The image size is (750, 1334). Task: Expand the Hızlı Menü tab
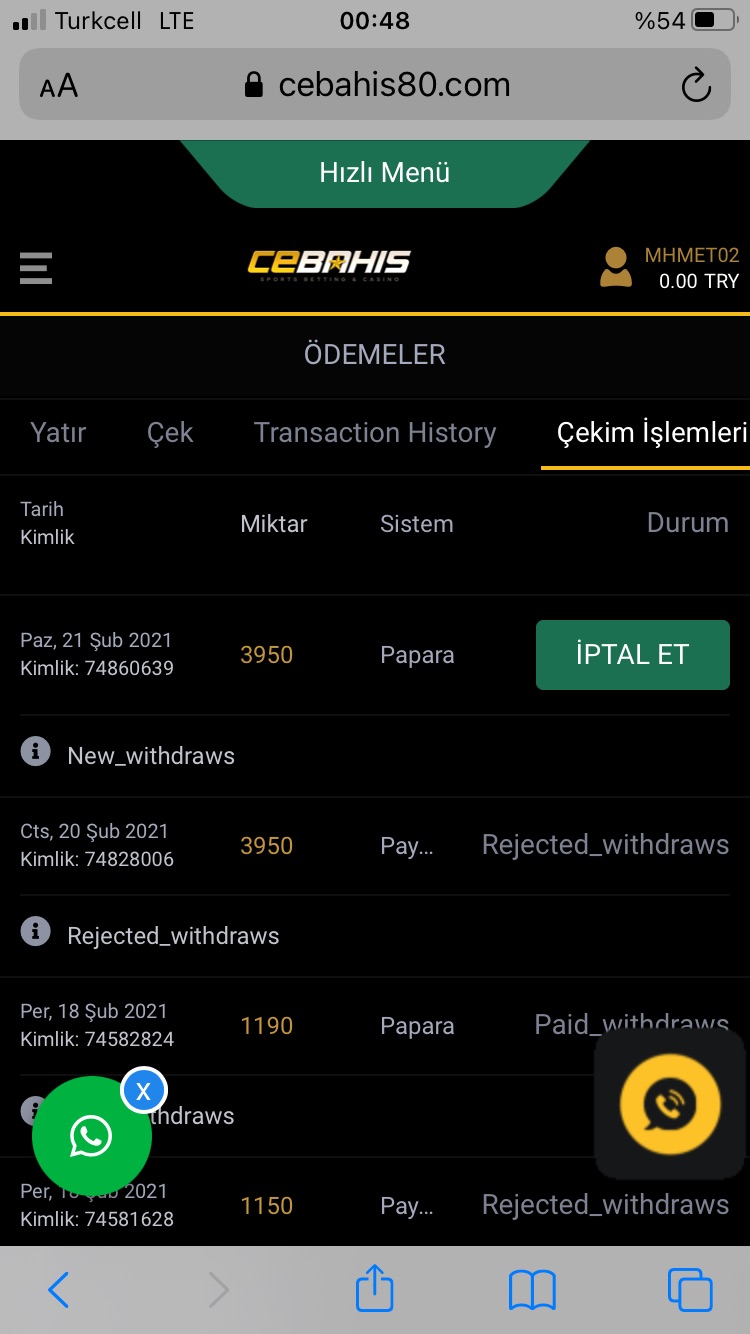click(x=385, y=173)
